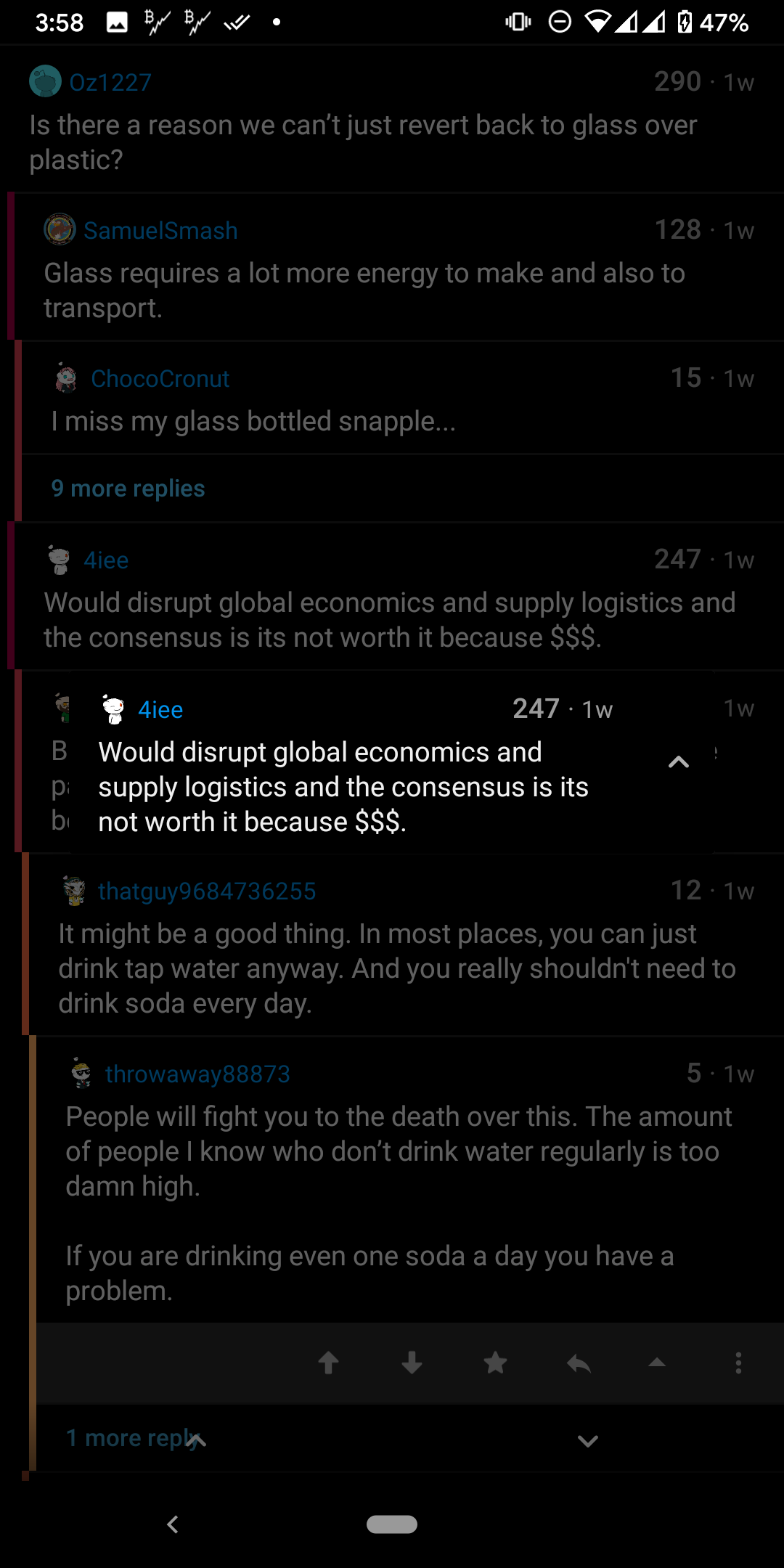
Task: View thatguy9684736255's profile
Action: 207,891
